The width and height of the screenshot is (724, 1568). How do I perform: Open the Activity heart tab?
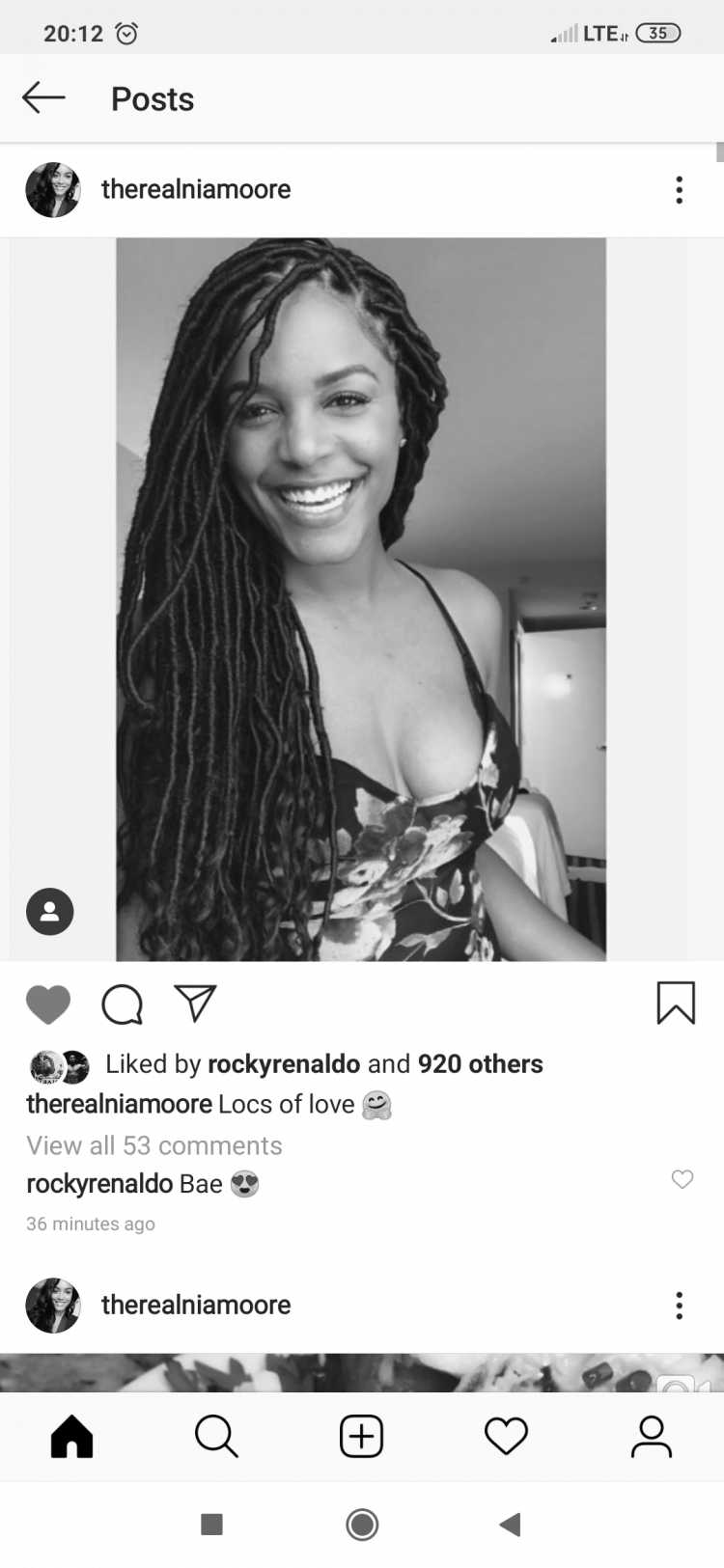coord(506,1436)
